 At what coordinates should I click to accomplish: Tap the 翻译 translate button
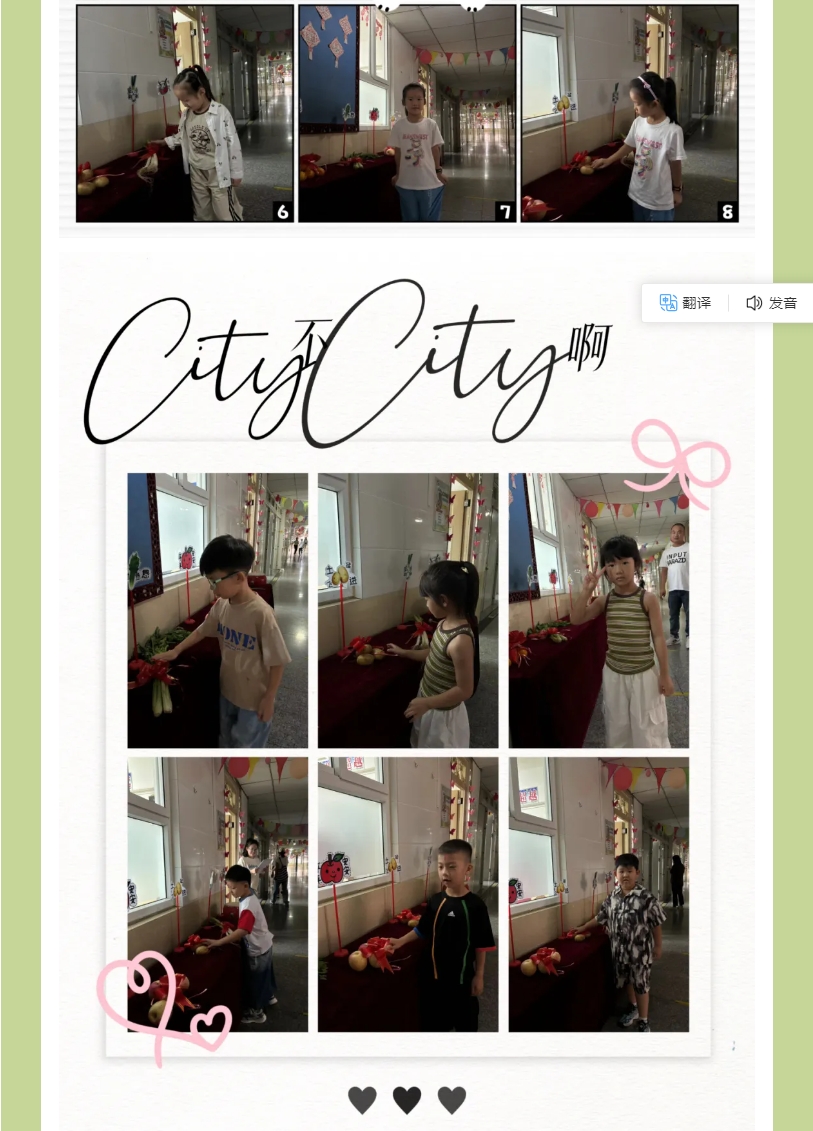(x=686, y=303)
